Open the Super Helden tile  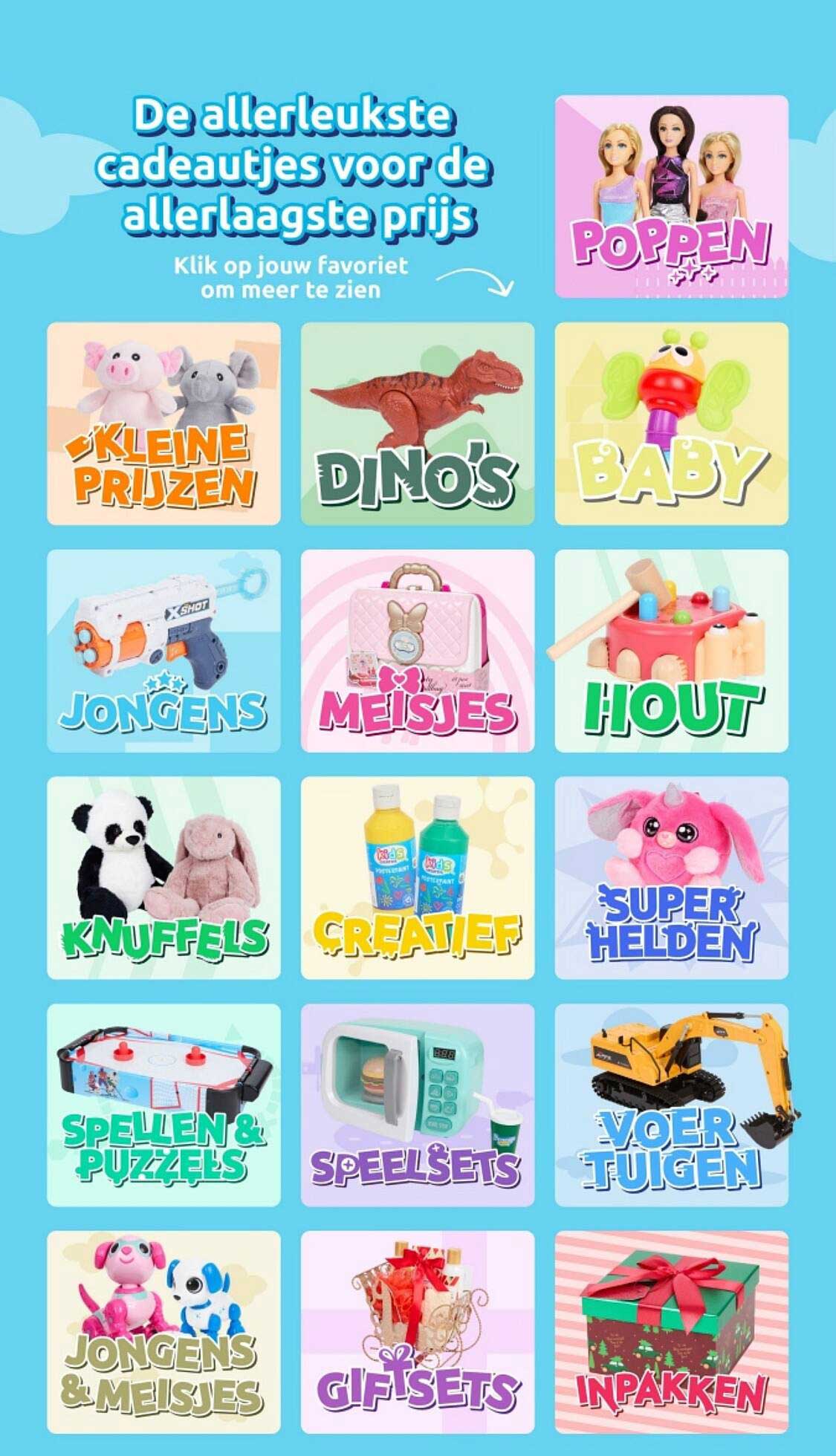click(671, 877)
